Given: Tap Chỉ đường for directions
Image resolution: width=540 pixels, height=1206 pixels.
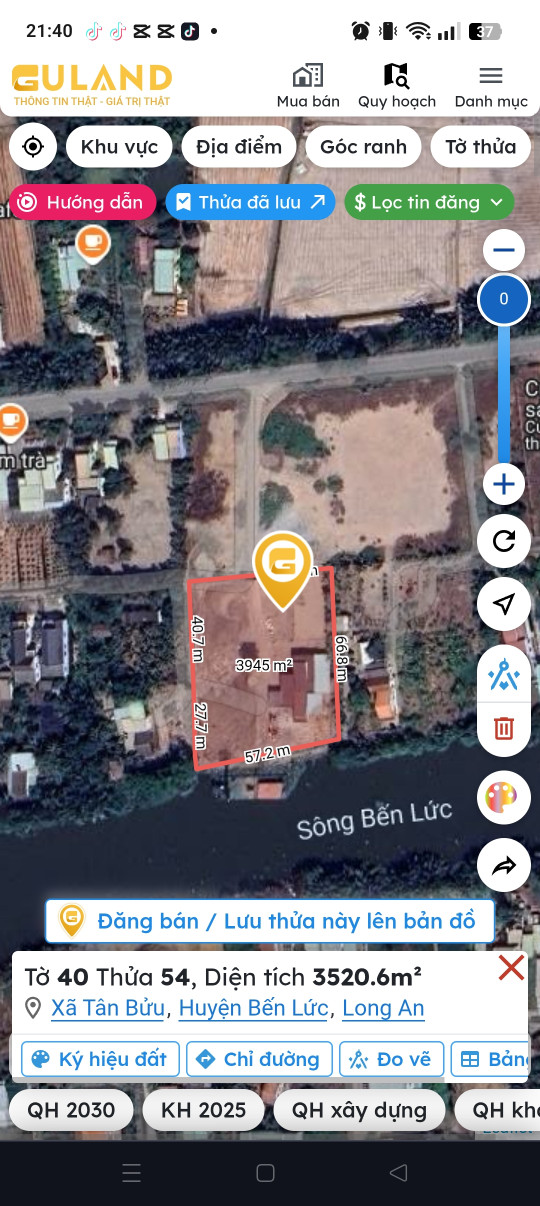Looking at the screenshot, I should [x=260, y=1059].
